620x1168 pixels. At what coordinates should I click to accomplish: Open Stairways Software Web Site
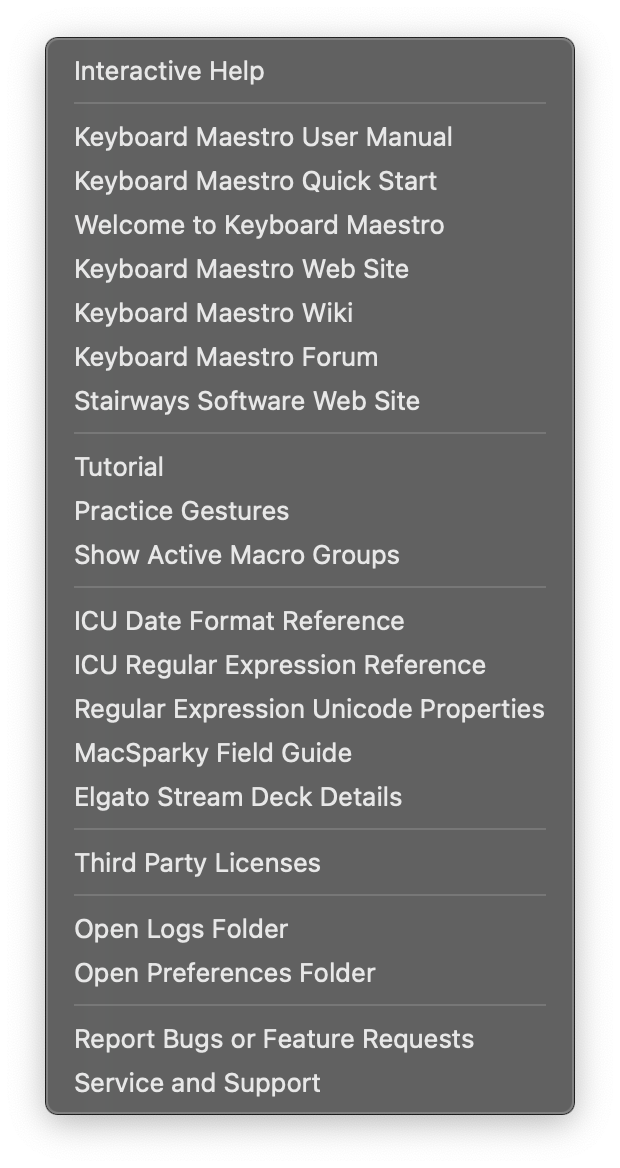click(x=247, y=401)
